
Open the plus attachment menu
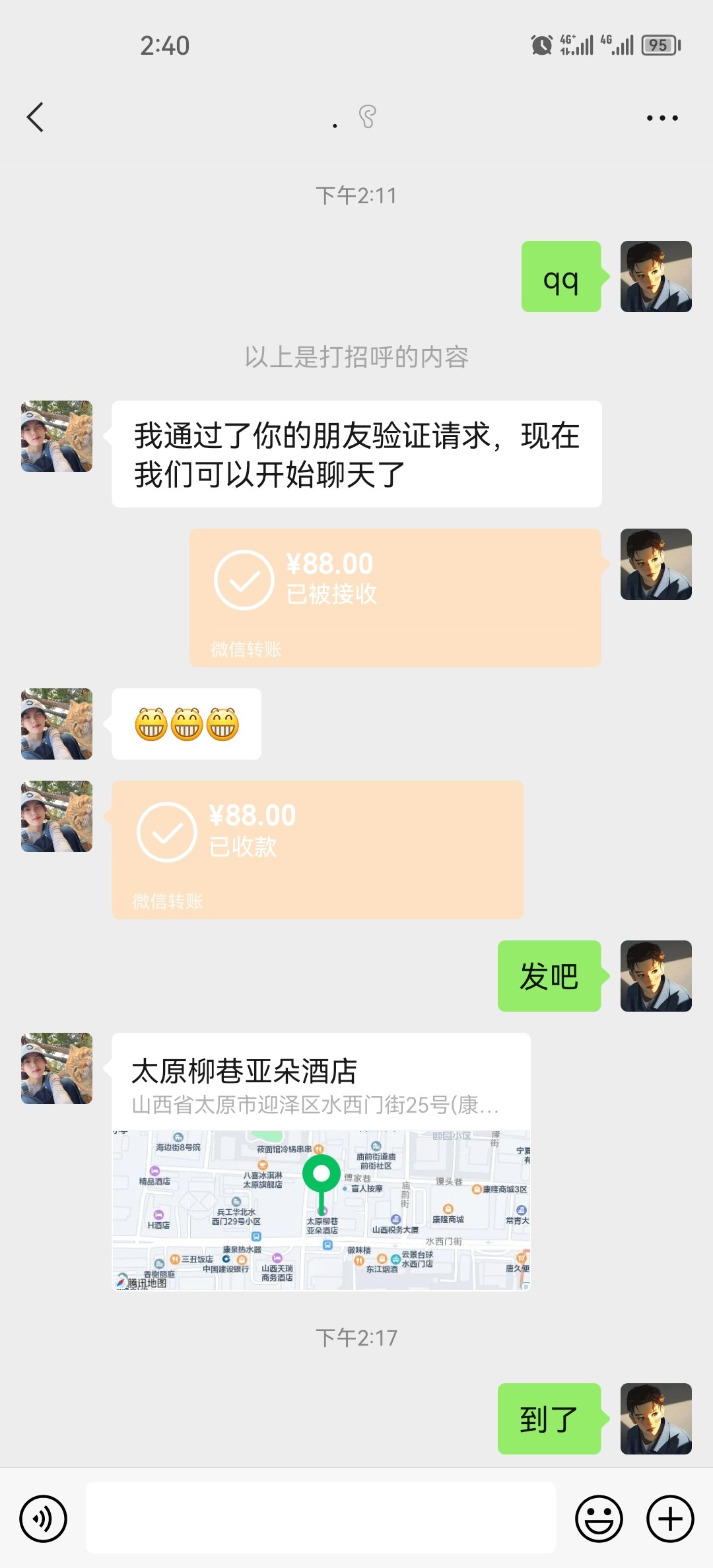click(667, 1519)
